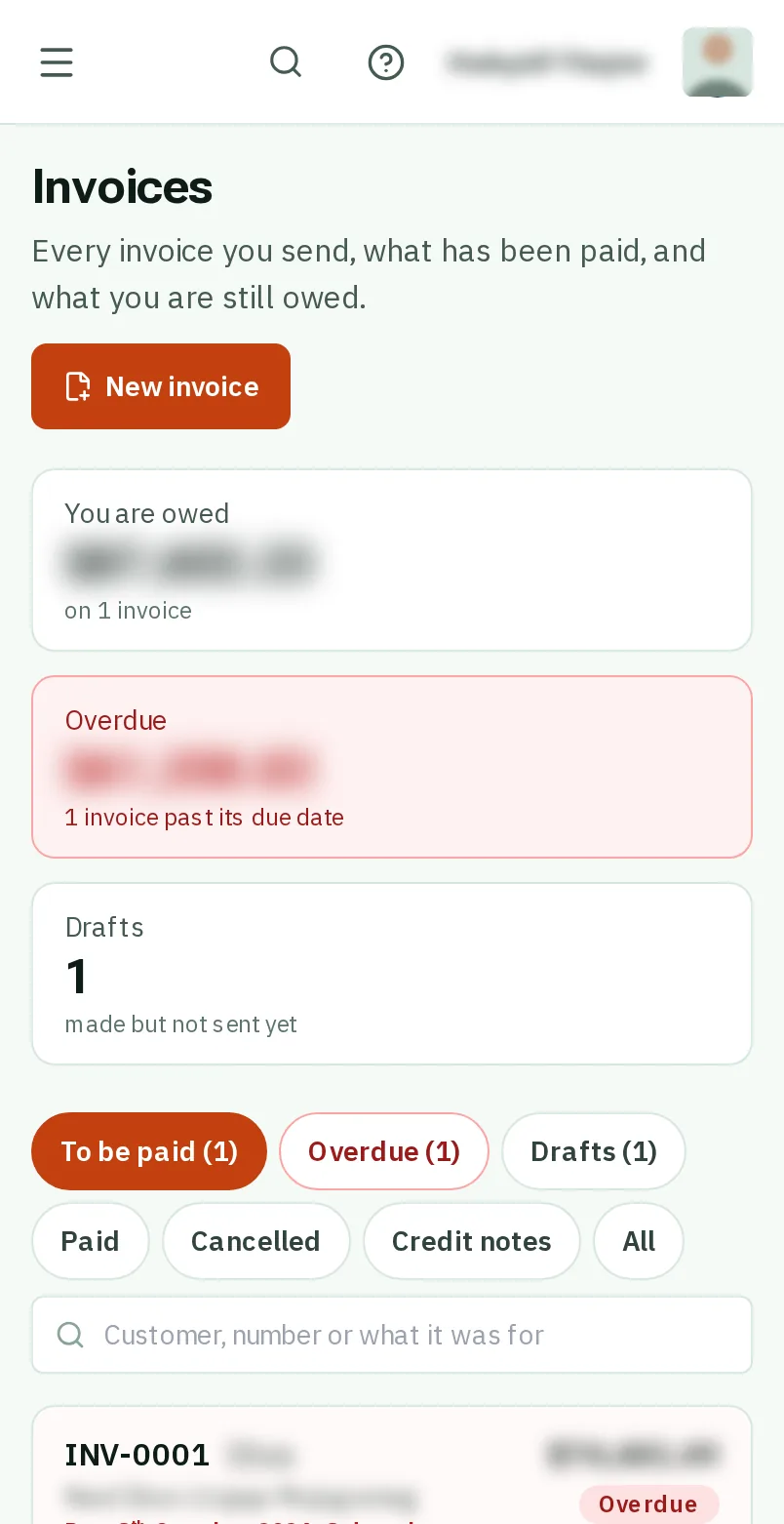Image resolution: width=784 pixels, height=1524 pixels.
Task: Show Paid invoices
Action: click(x=91, y=1241)
